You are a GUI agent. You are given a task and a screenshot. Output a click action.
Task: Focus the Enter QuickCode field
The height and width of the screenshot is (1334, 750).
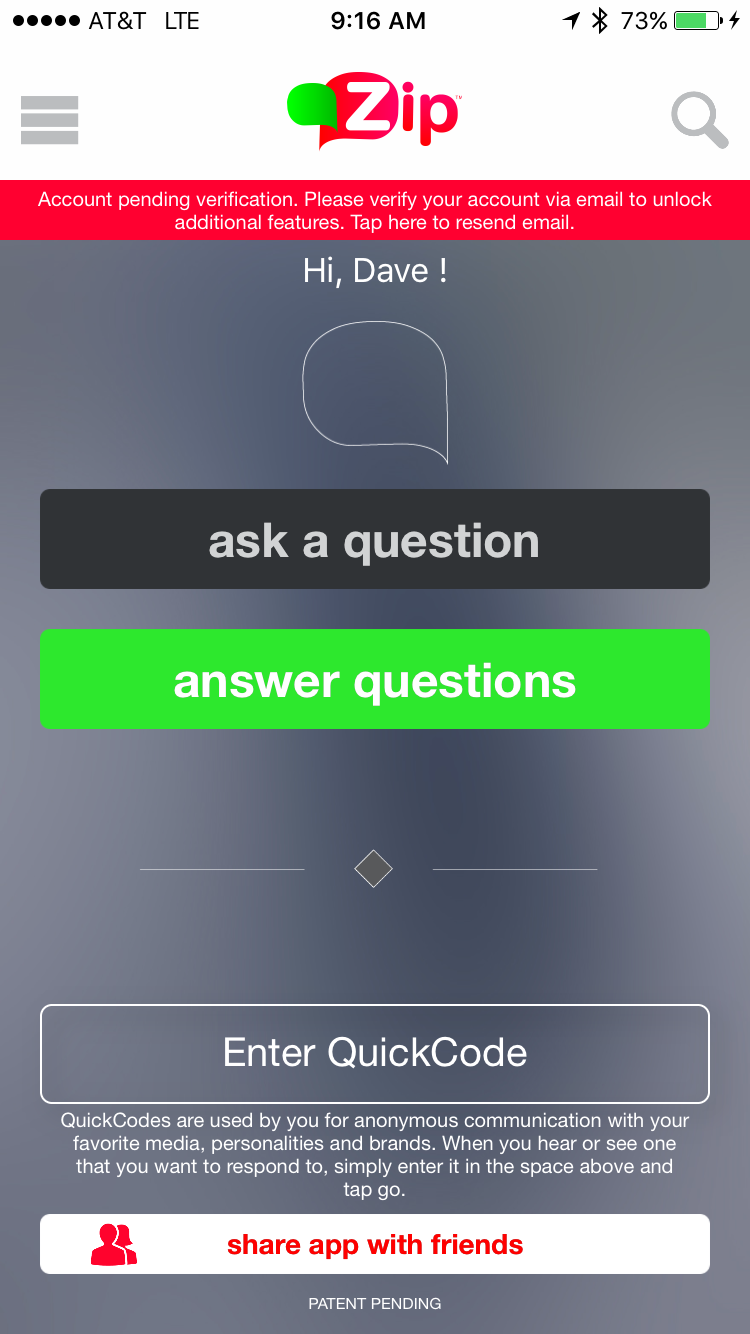(375, 1053)
